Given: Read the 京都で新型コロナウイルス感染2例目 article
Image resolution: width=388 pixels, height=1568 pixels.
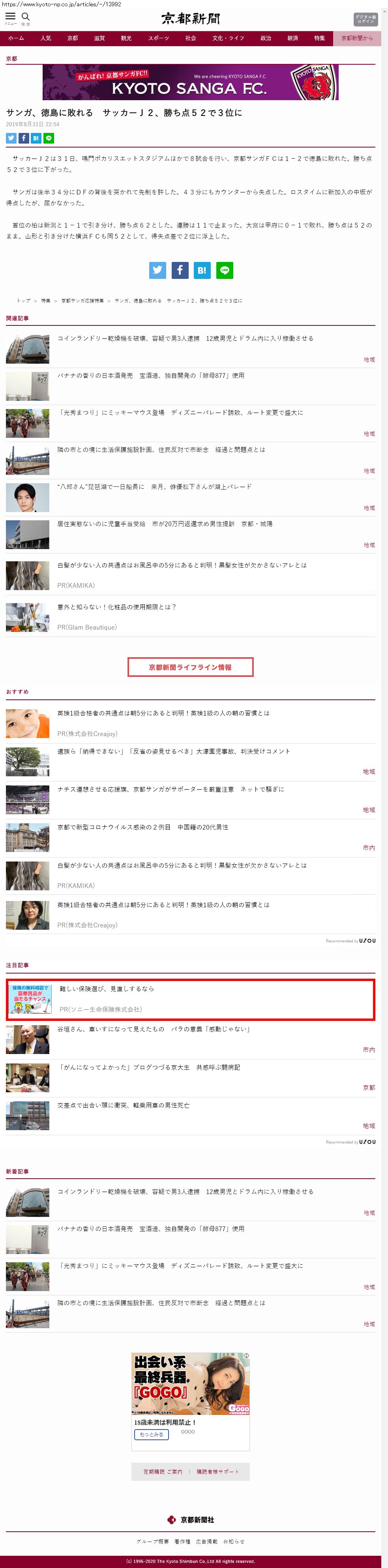Looking at the screenshot, I should 142,827.
